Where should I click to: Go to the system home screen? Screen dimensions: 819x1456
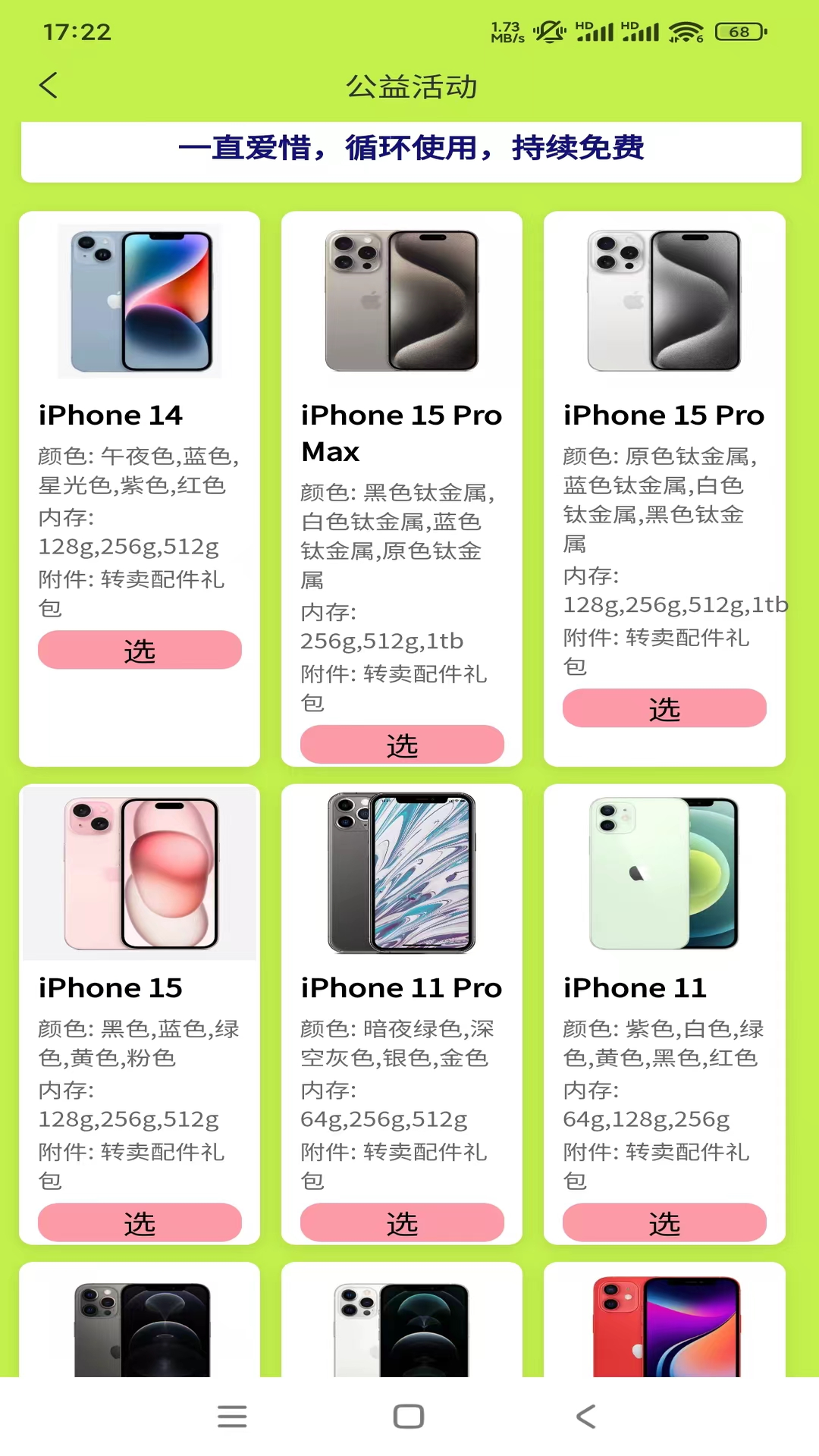(409, 1417)
